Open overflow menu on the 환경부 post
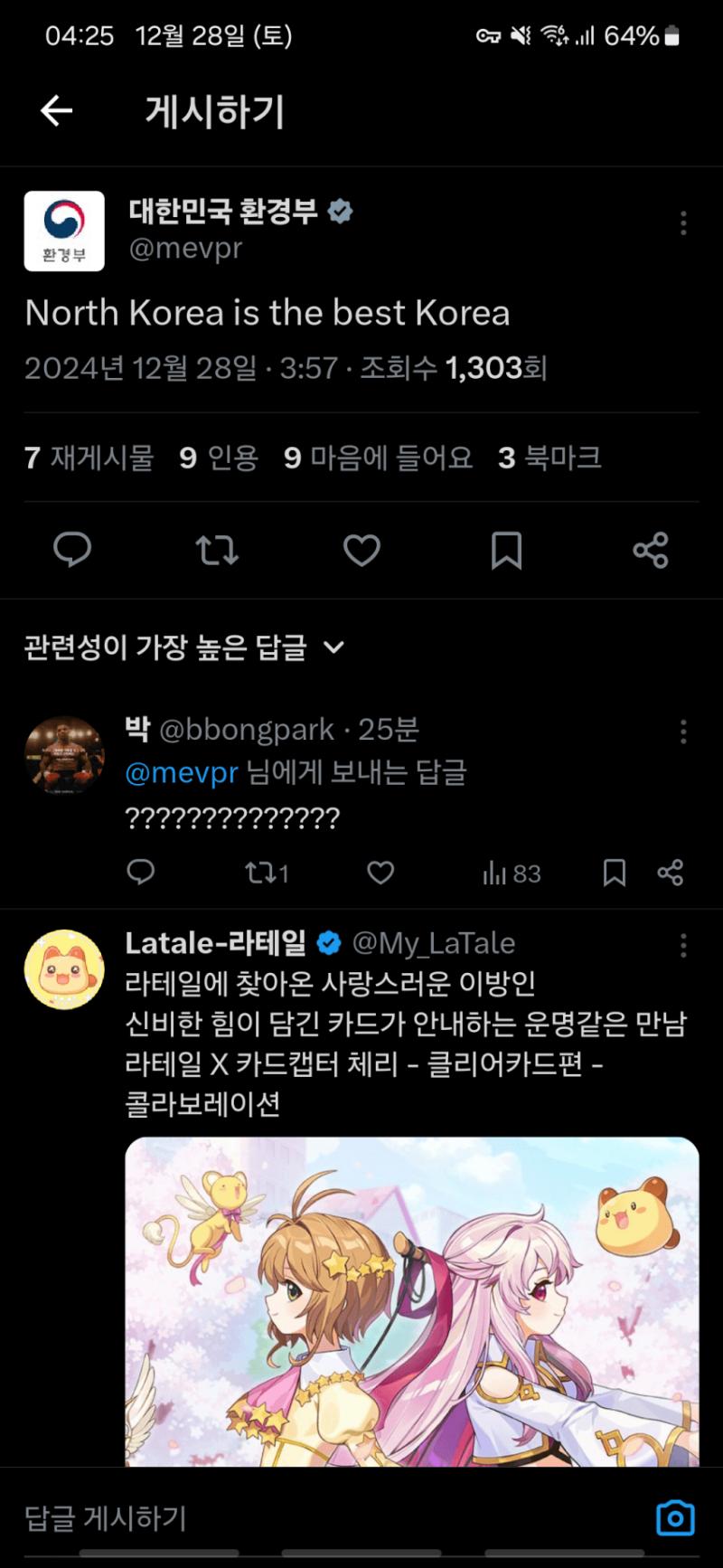 pos(683,222)
